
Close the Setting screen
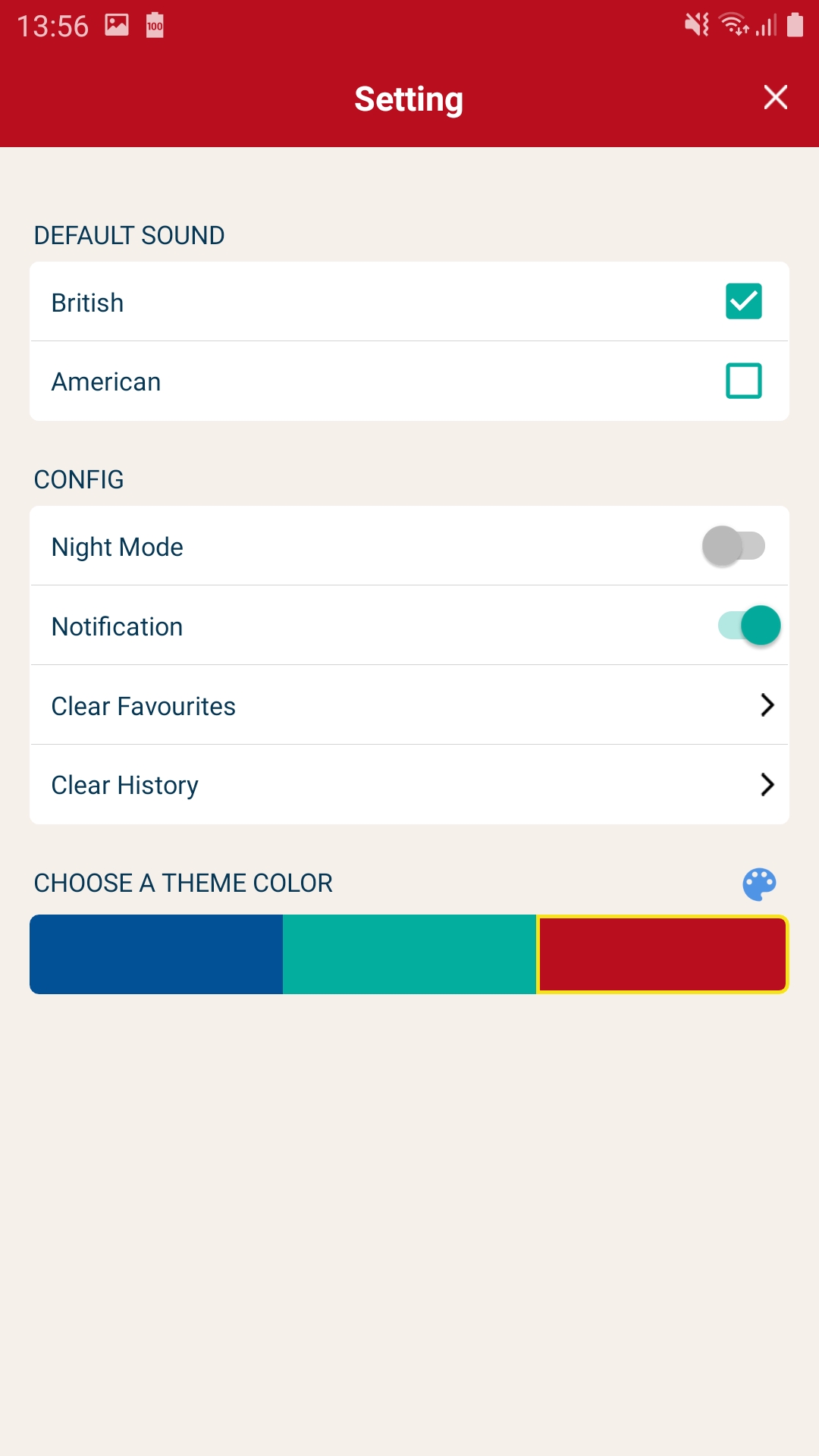[775, 98]
